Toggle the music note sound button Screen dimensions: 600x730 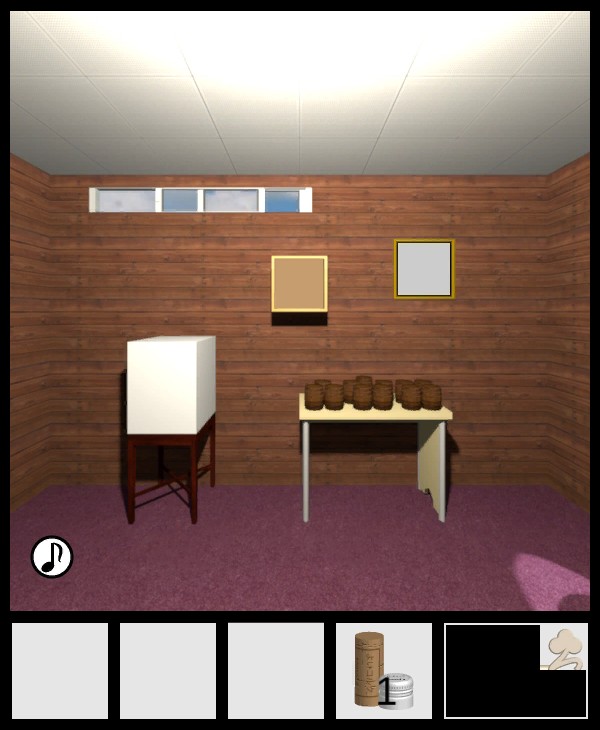point(52,557)
